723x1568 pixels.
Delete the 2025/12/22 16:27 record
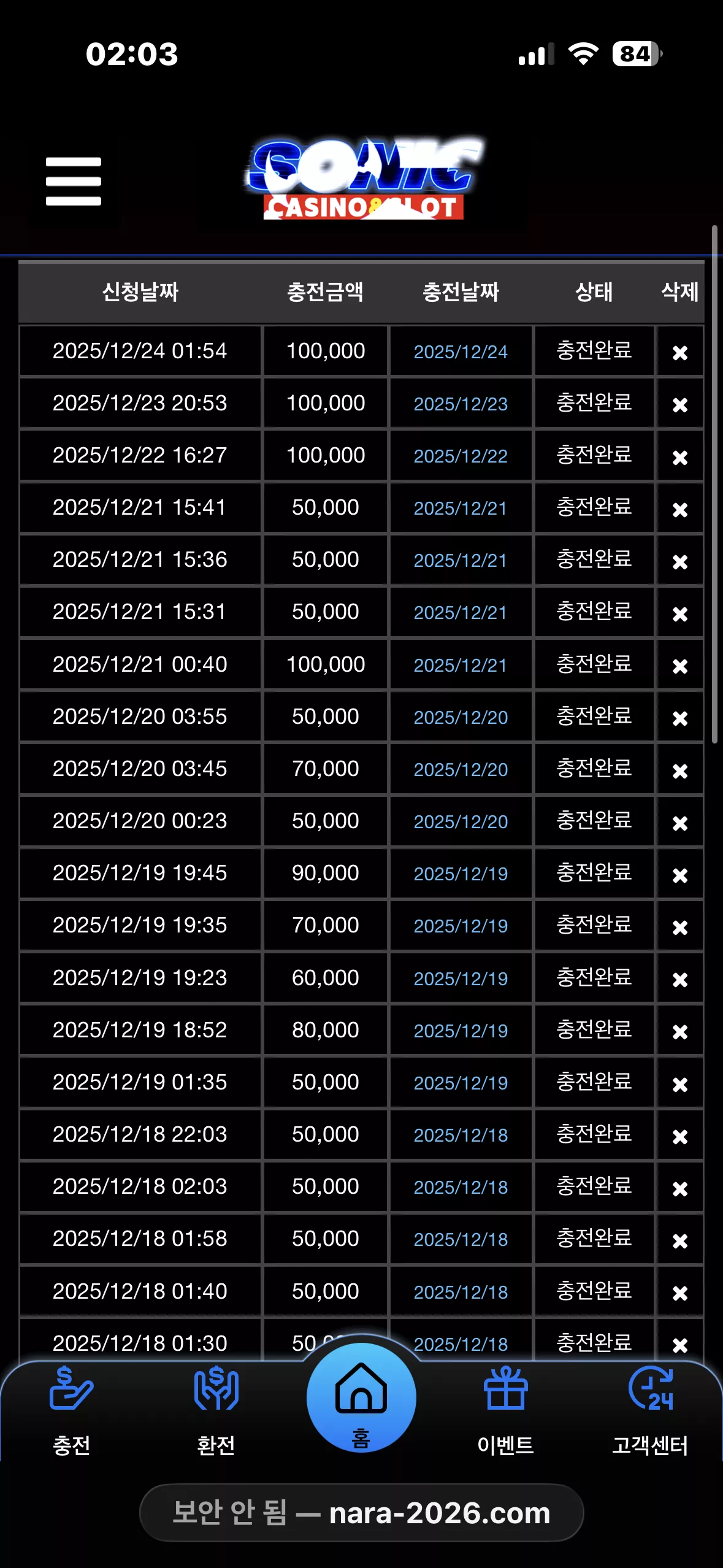point(679,457)
